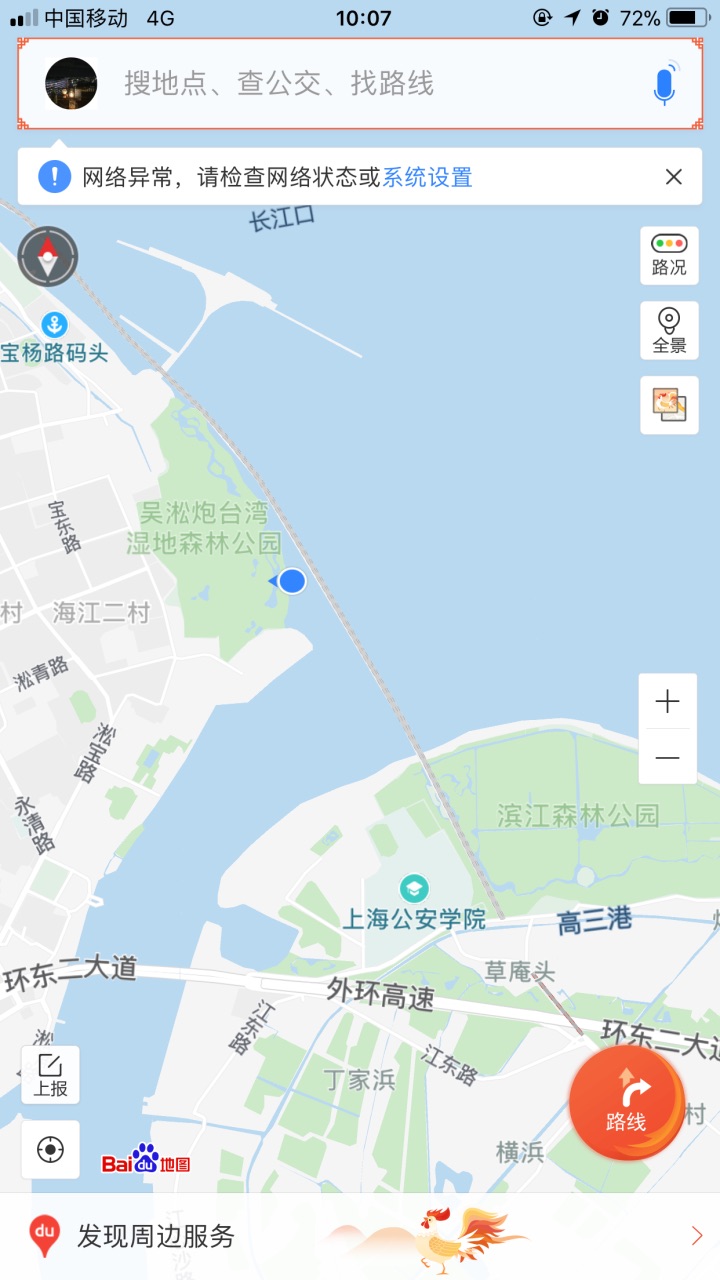Image resolution: width=720 pixels, height=1280 pixels.
Task: Select the 上海公安学院 map marker
Action: click(x=413, y=888)
